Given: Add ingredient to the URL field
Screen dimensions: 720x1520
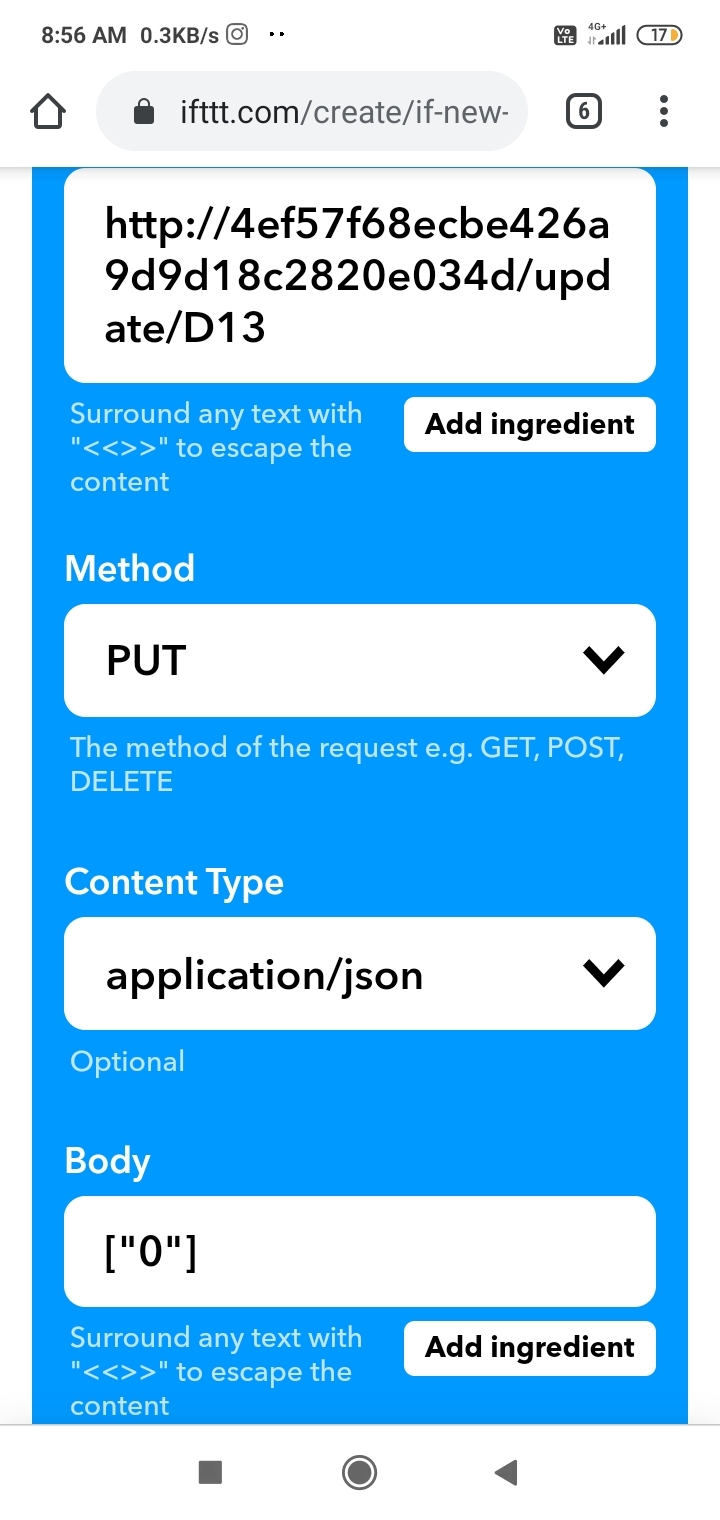Looking at the screenshot, I should (529, 424).
